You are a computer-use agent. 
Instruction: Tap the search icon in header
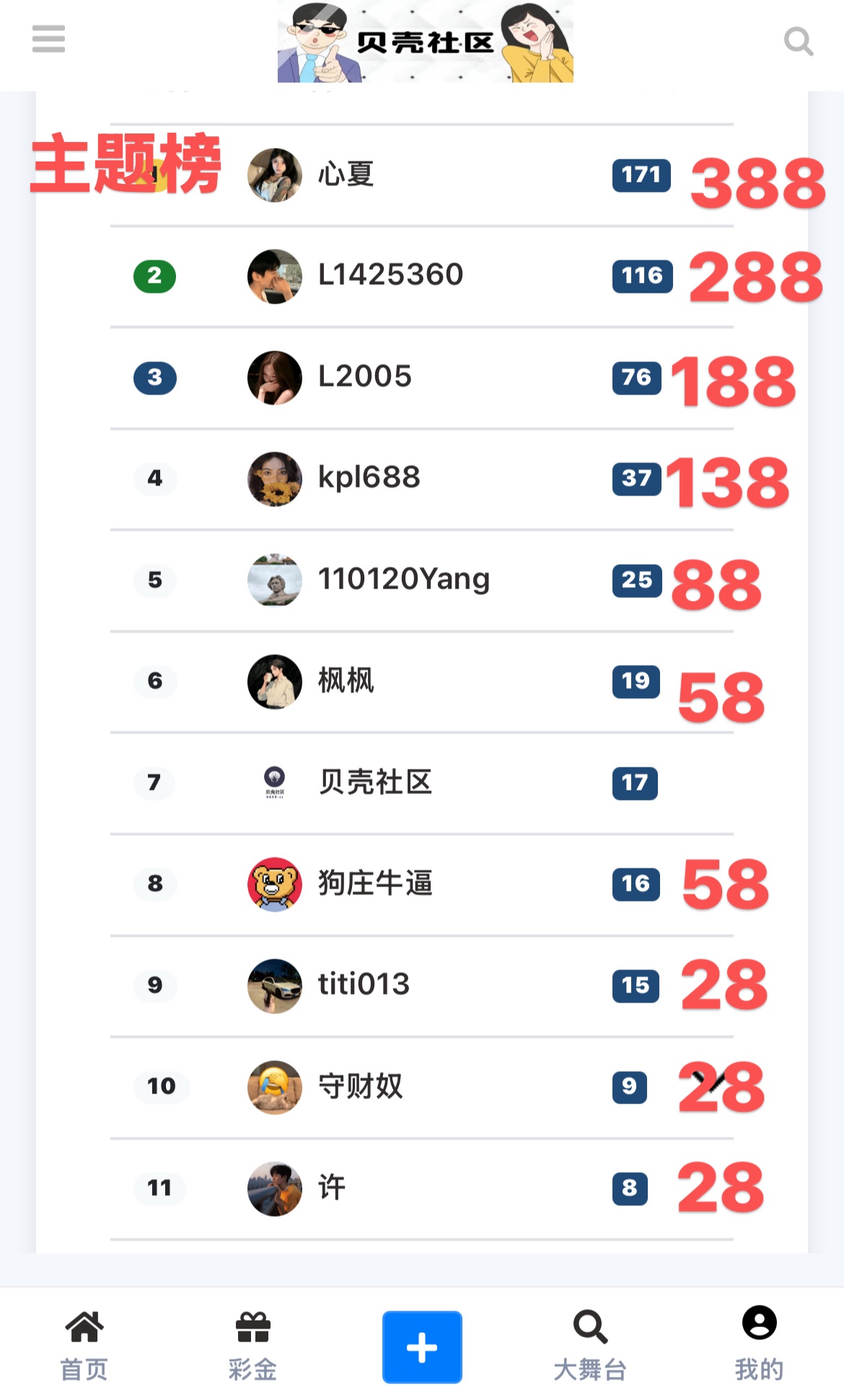tap(798, 41)
